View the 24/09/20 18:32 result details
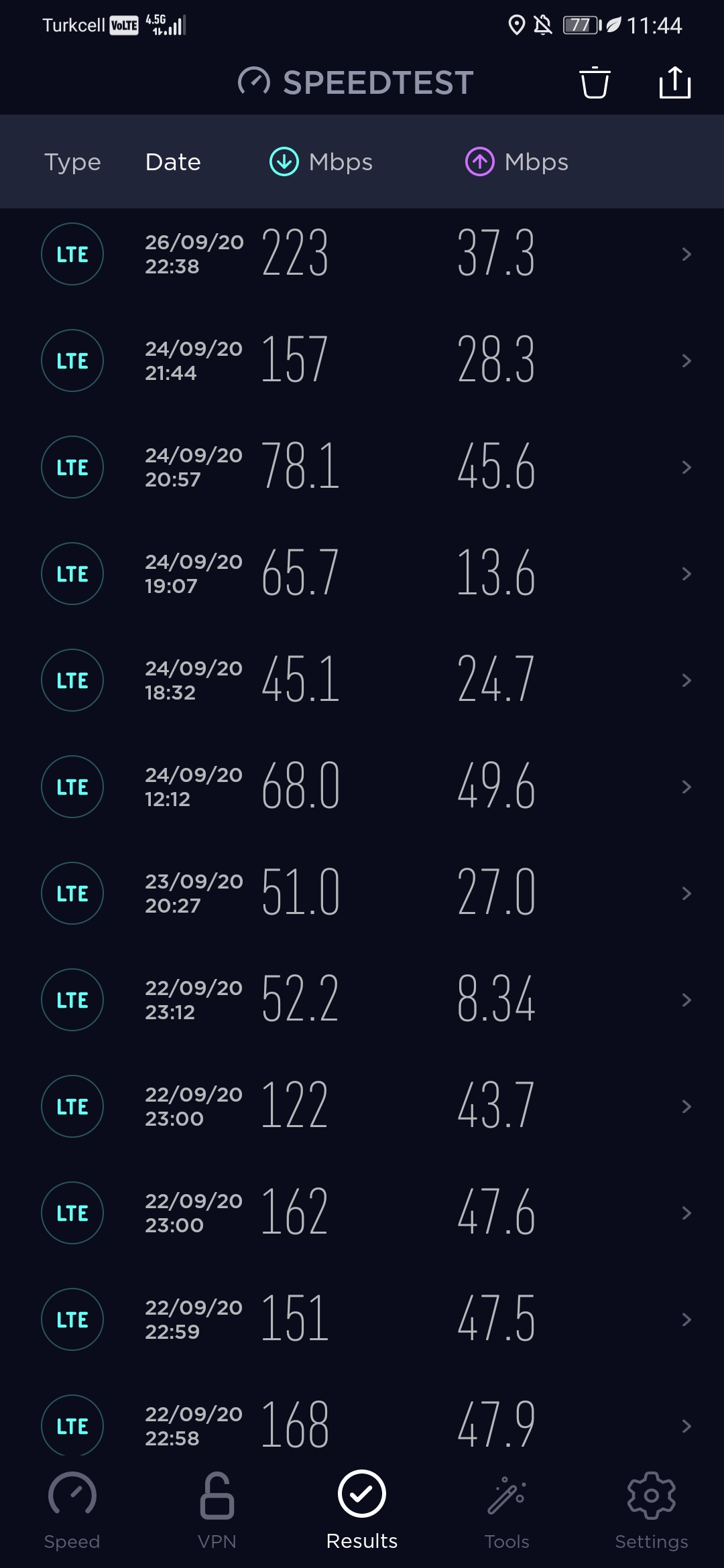Viewport: 724px width, 1568px height. coord(362,680)
